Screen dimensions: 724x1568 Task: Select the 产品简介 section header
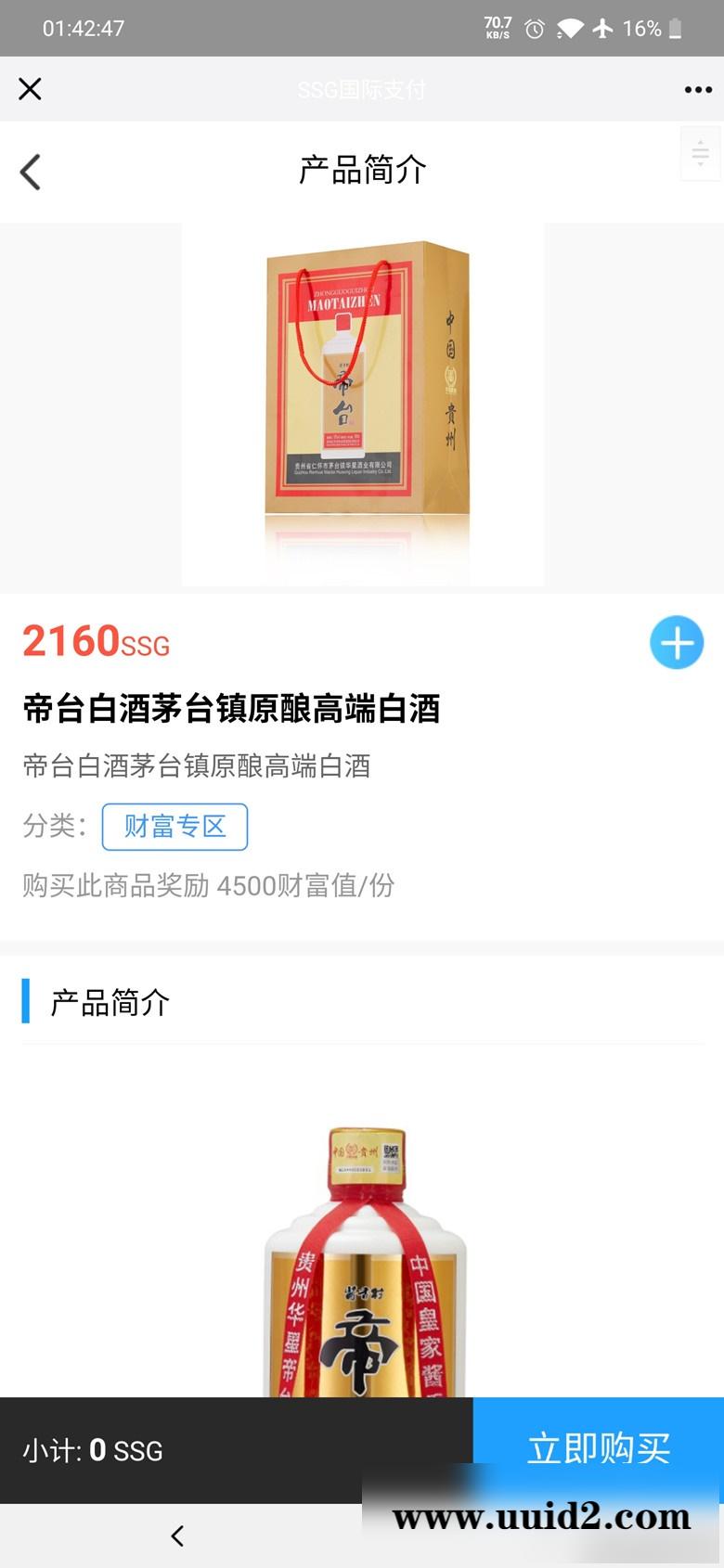point(110,1003)
